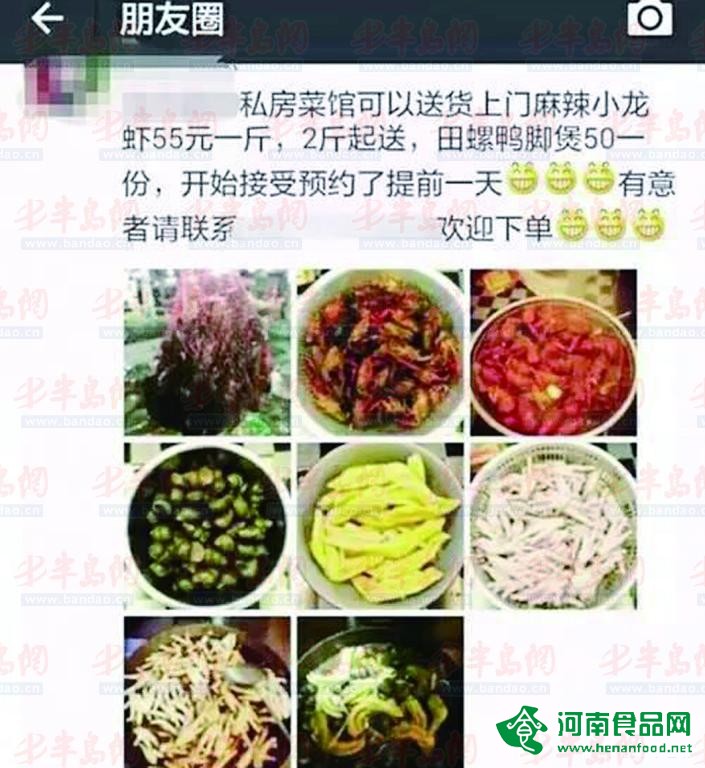The width and height of the screenshot is (705, 768).
Task: View the yellow duck feet plate photo
Action: tap(380, 525)
